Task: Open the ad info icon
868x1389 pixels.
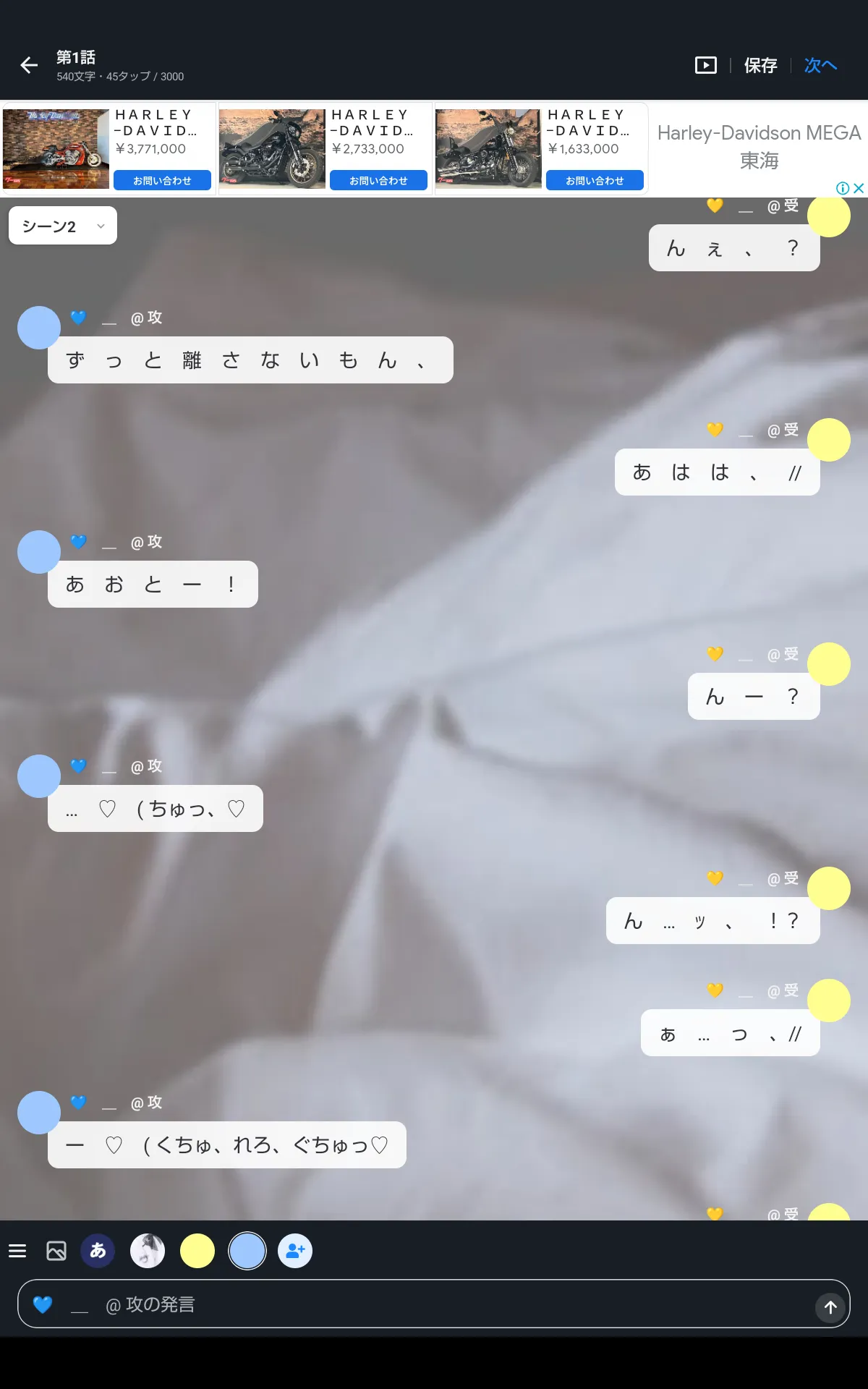Action: click(x=843, y=188)
